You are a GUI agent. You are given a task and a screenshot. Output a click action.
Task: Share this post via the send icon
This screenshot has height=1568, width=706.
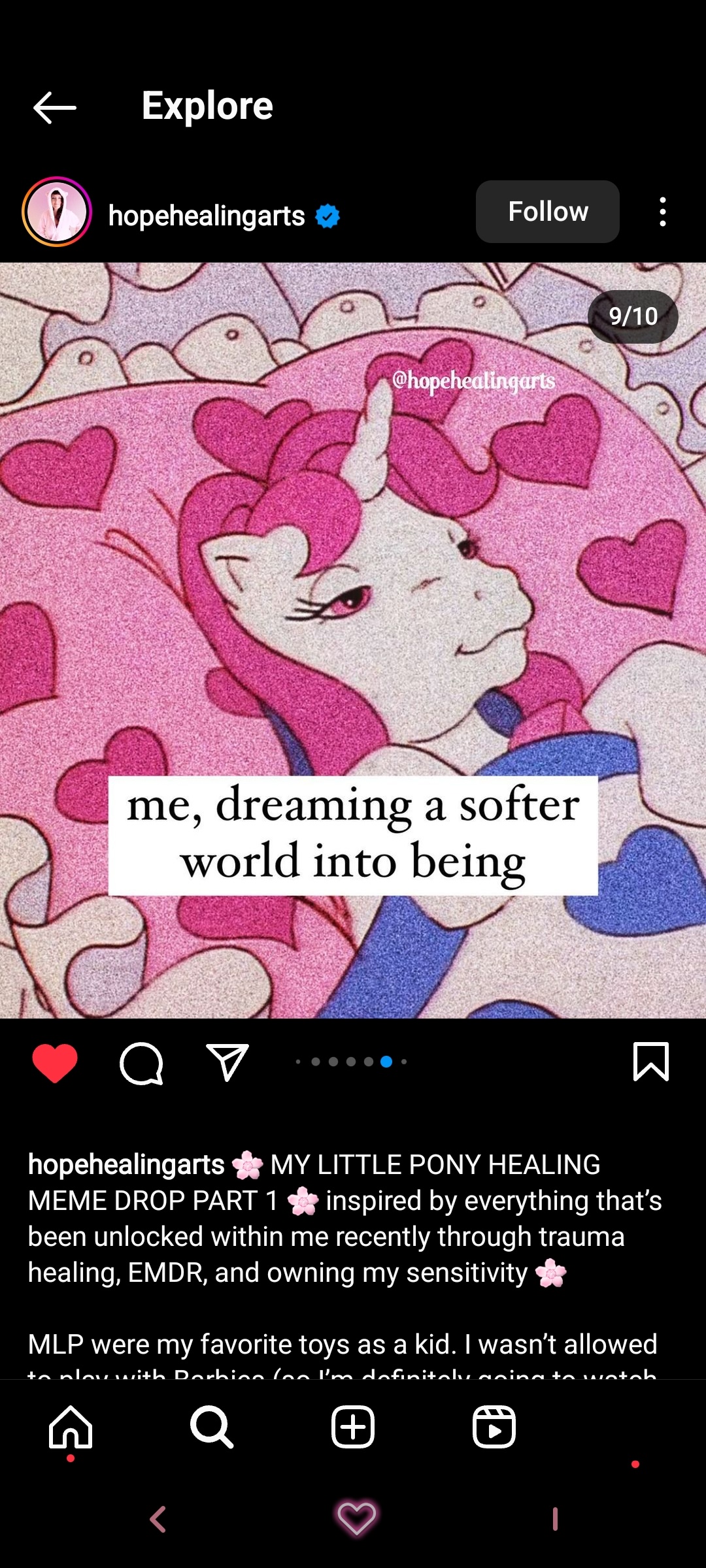(227, 1062)
